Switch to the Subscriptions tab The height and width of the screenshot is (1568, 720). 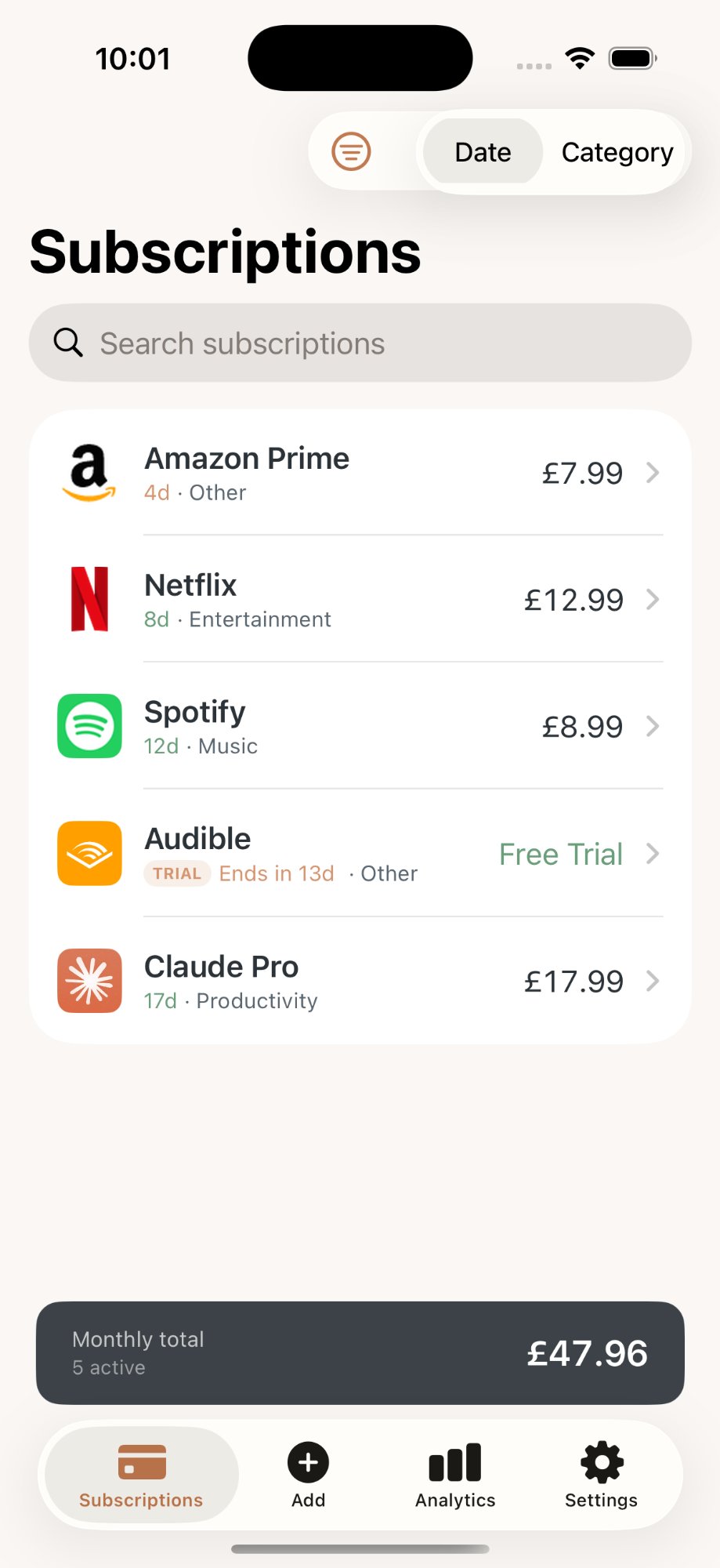(139, 1474)
